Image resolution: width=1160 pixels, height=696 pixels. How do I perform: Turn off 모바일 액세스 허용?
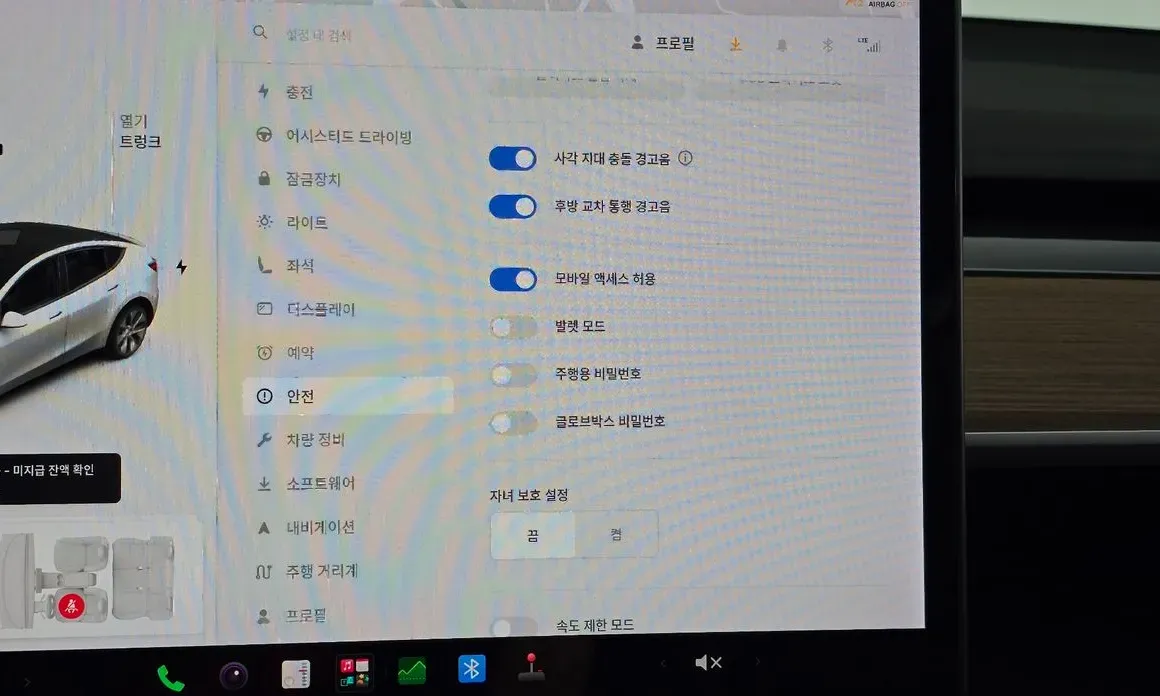coord(513,279)
